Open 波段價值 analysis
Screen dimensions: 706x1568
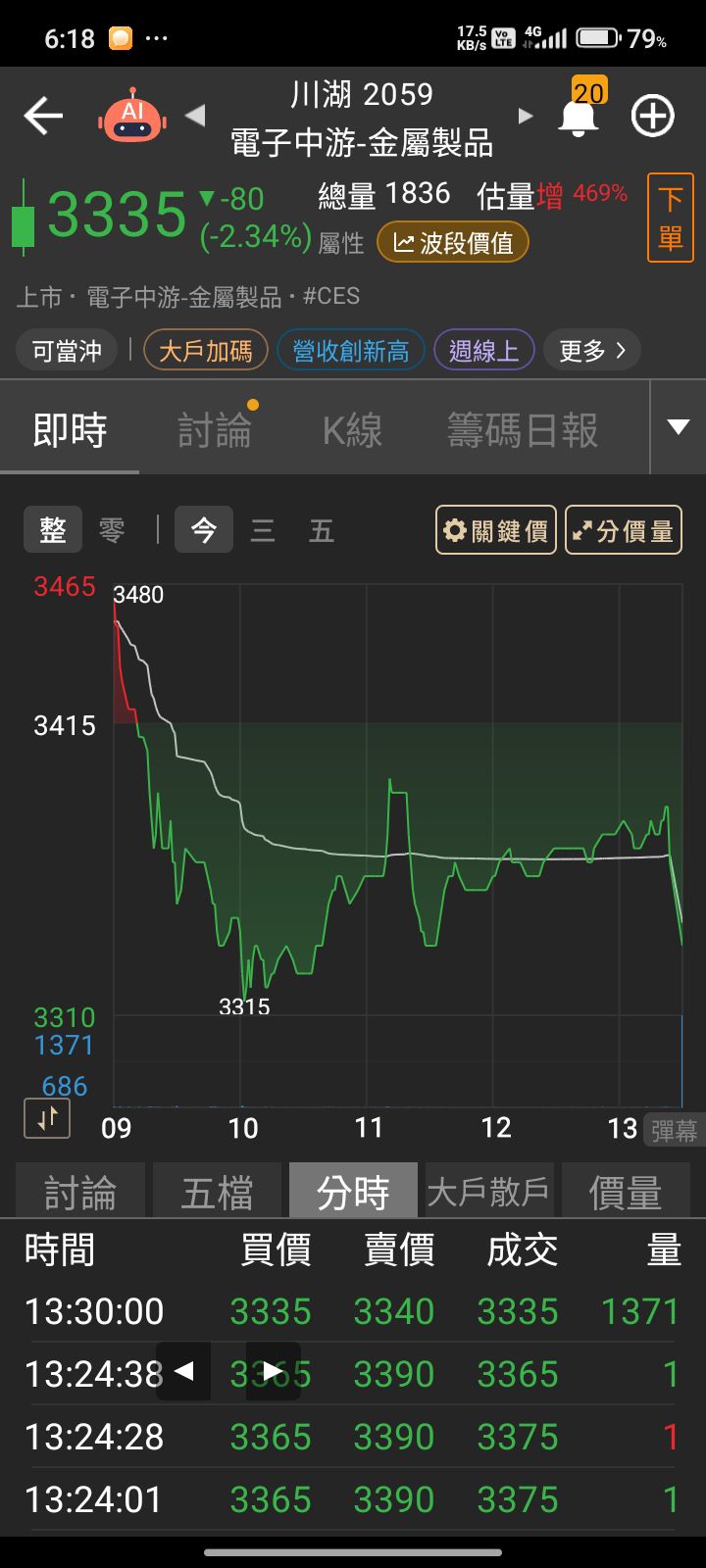point(453,243)
